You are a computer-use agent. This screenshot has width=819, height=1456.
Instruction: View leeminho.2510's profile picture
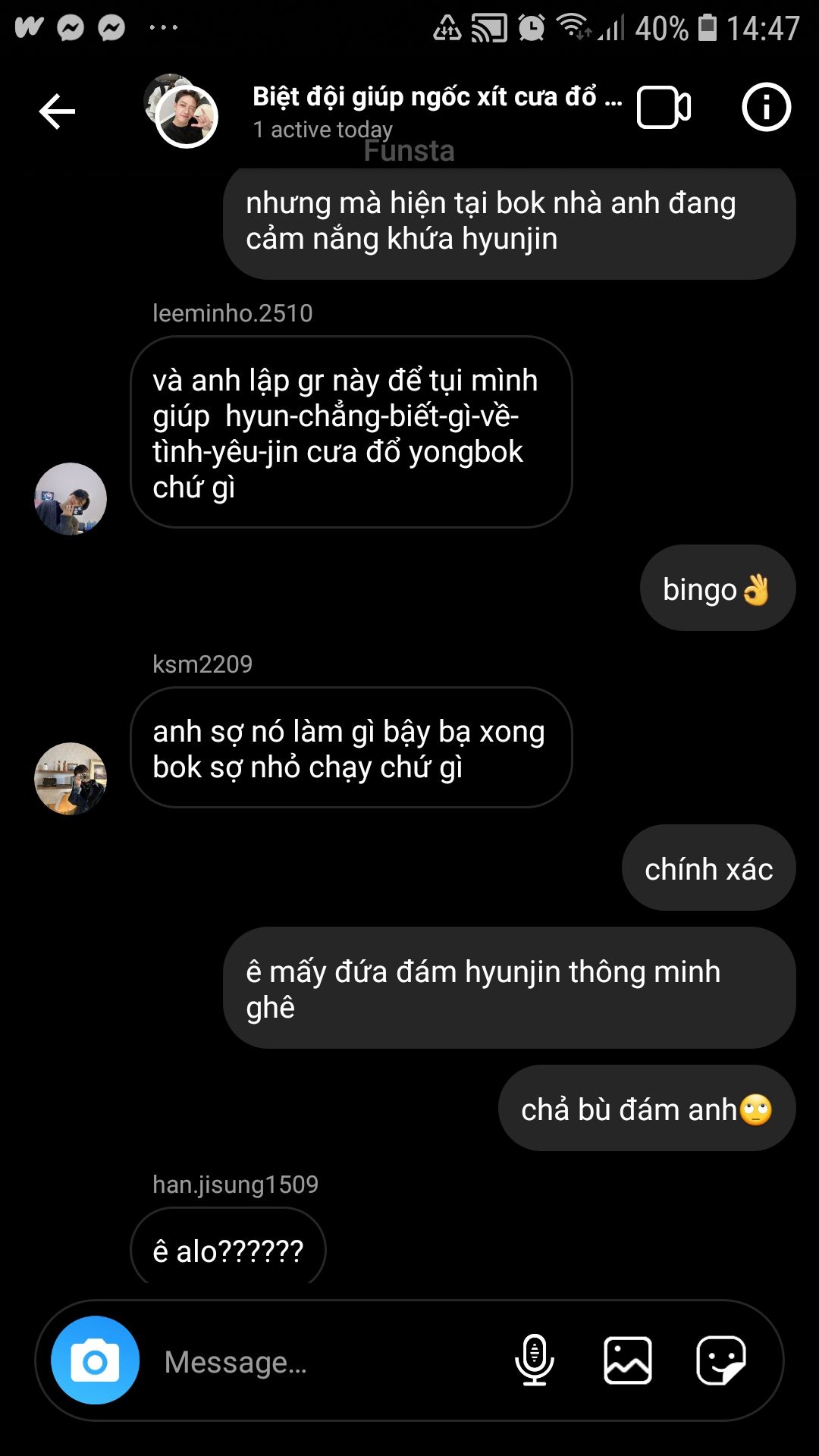71,499
